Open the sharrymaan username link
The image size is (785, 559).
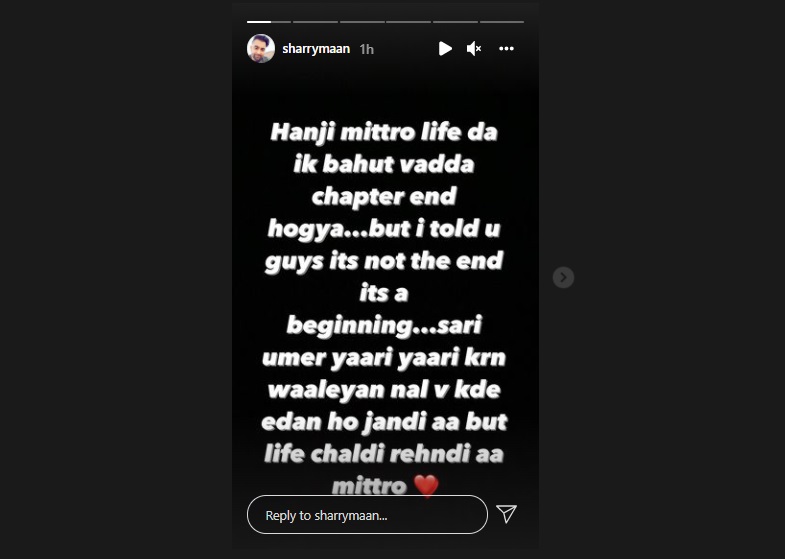317,49
